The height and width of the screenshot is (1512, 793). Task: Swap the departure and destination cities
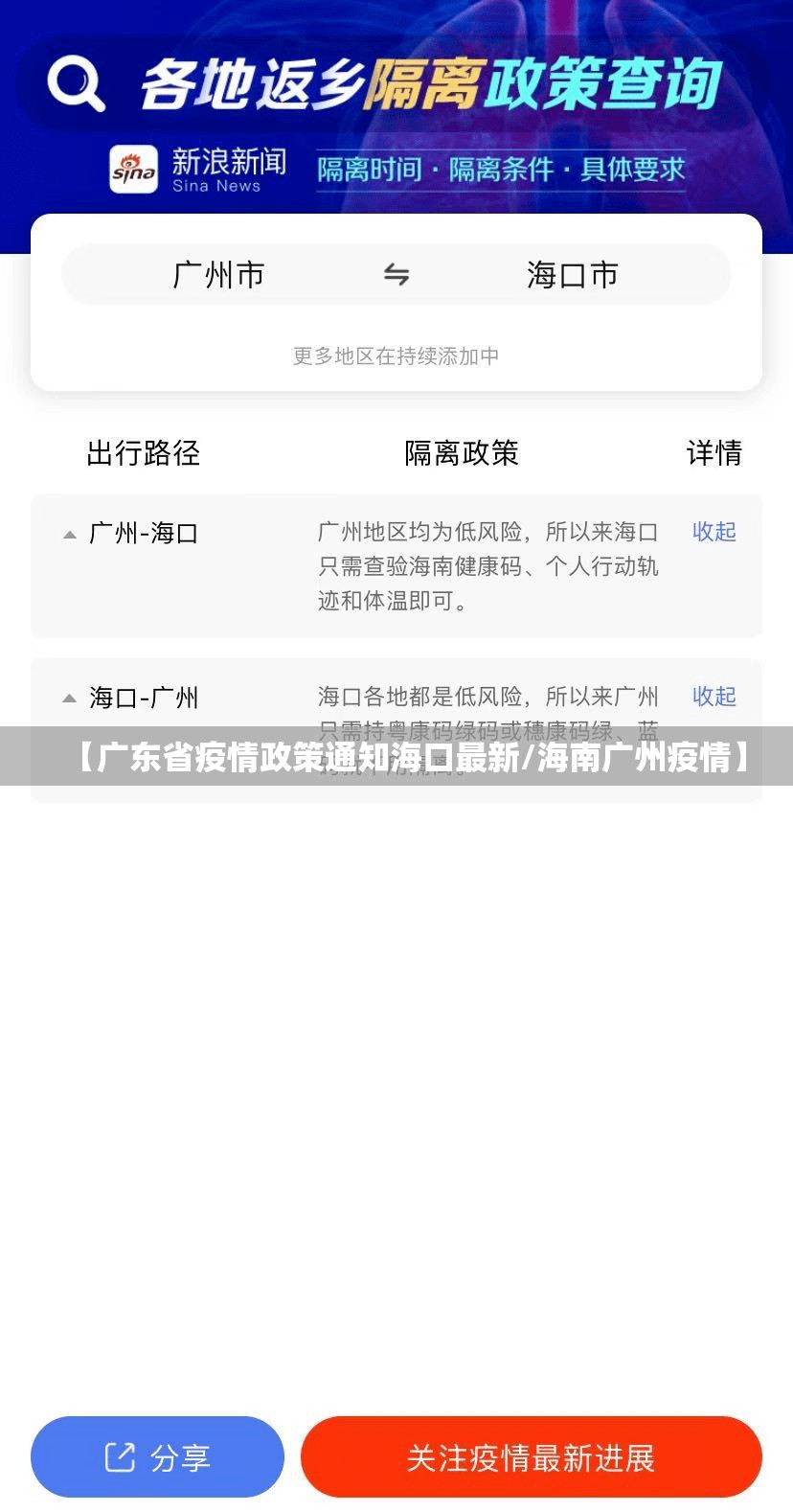click(396, 275)
